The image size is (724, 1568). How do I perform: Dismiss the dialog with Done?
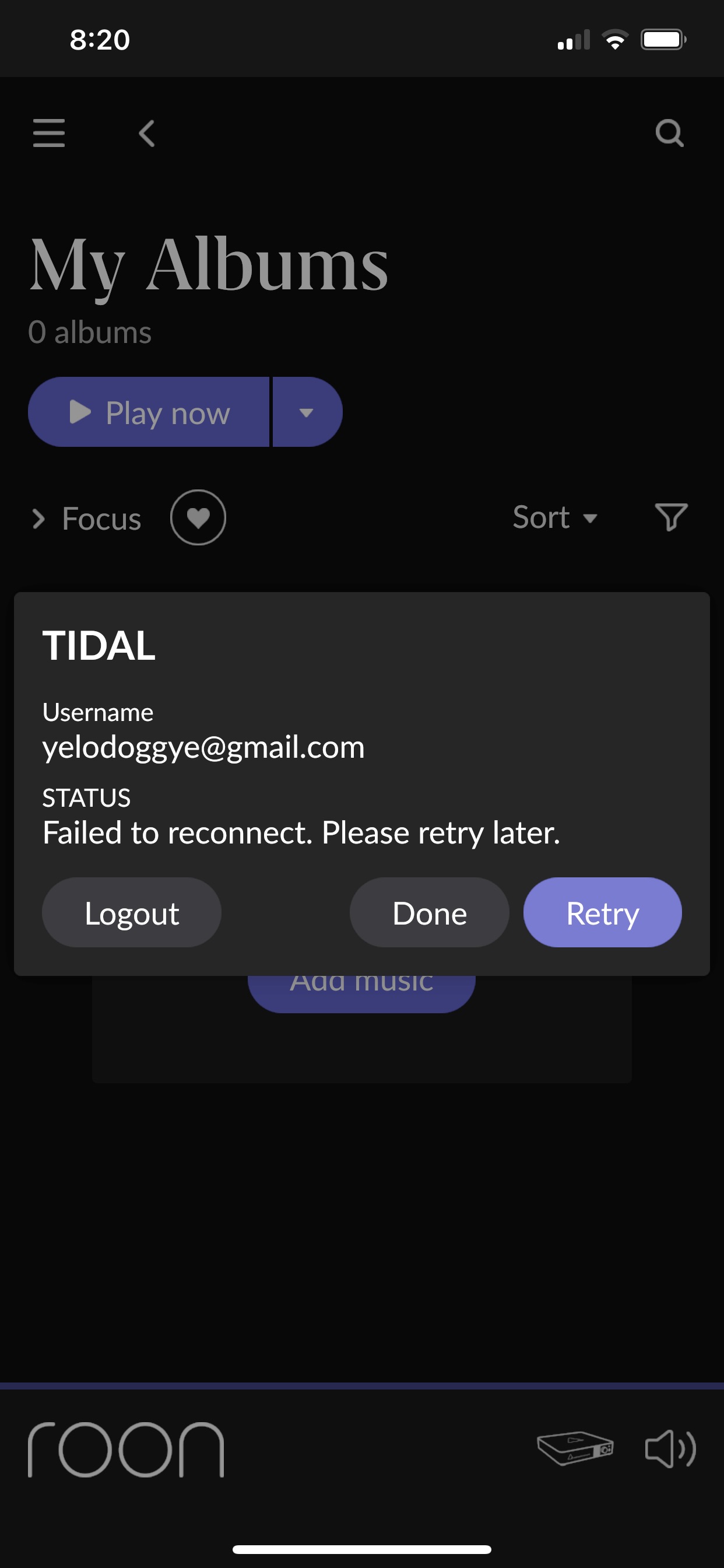tap(429, 912)
